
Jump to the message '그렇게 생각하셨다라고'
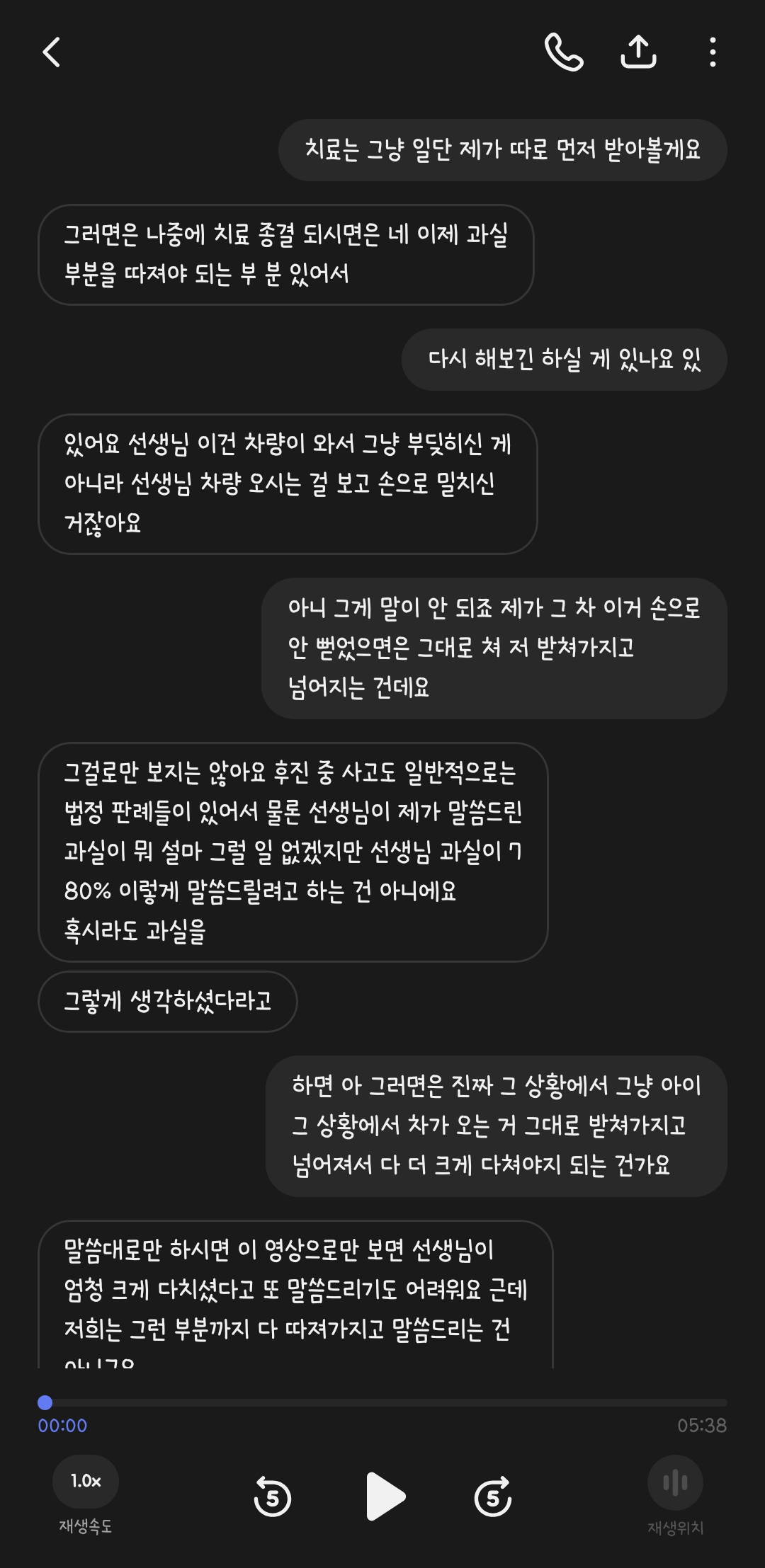168,1001
